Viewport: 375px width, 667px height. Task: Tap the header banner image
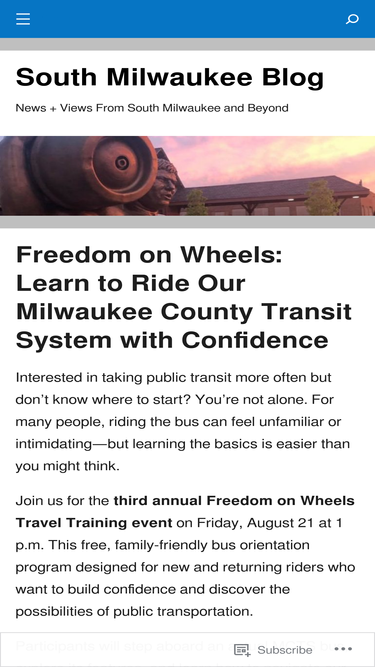click(188, 176)
